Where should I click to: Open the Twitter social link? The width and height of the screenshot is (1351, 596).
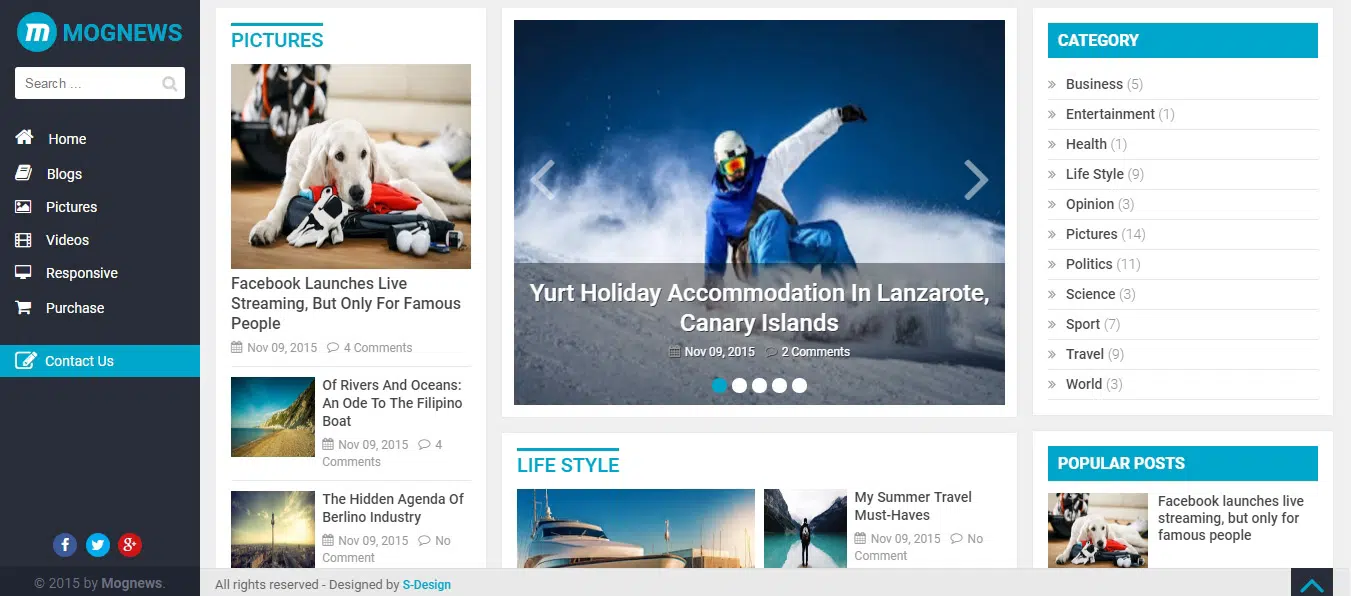pyautogui.click(x=97, y=545)
